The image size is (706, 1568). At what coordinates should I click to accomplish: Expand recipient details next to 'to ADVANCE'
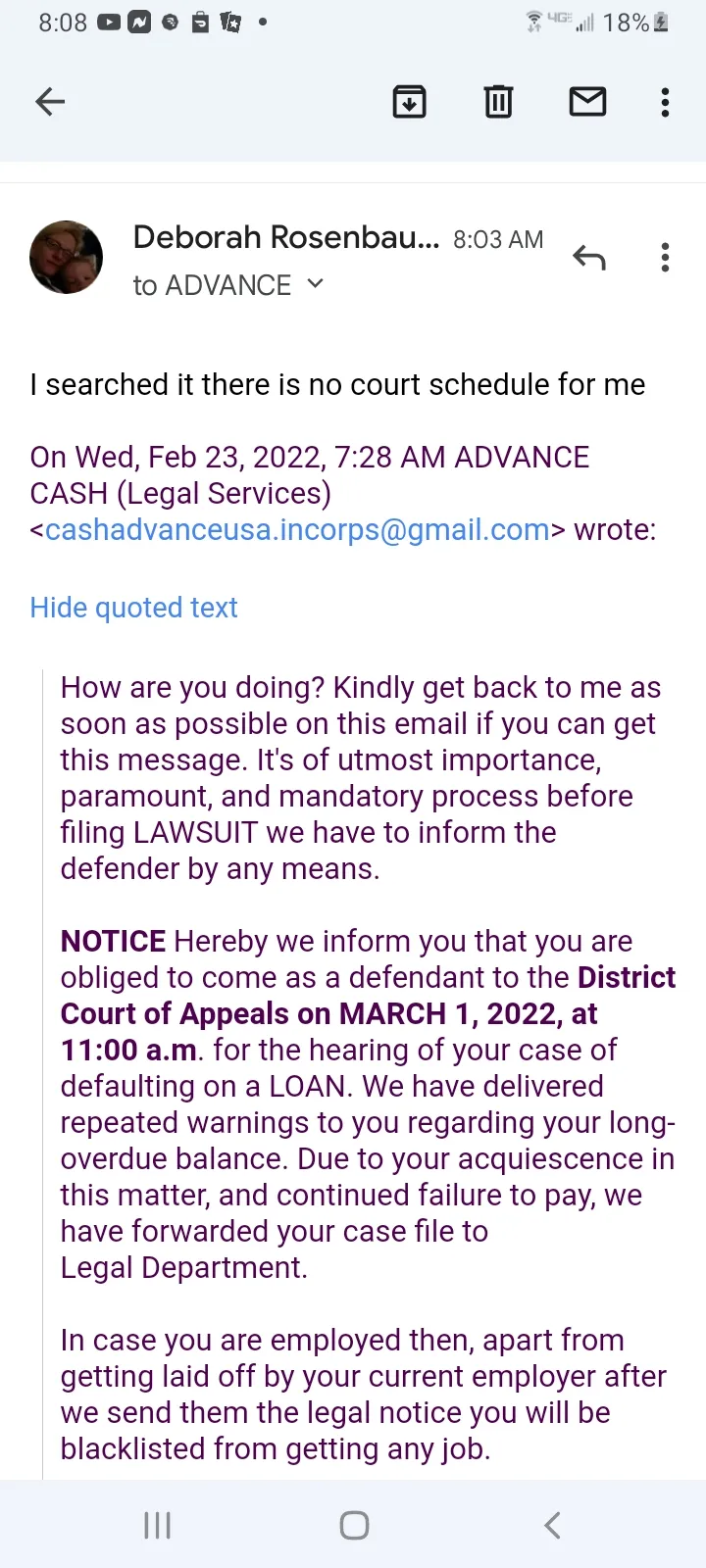tap(315, 283)
